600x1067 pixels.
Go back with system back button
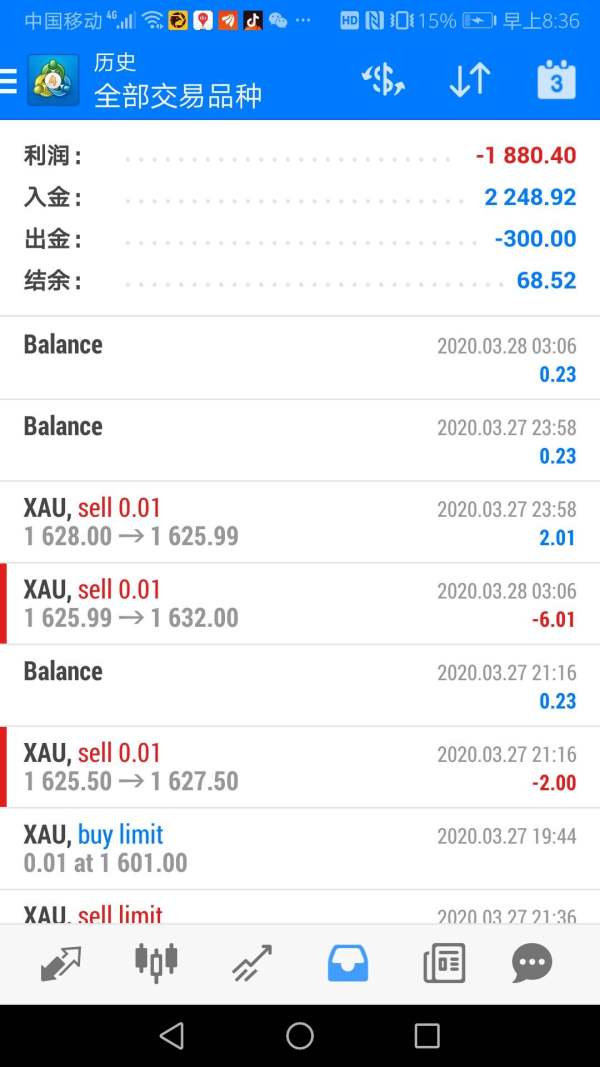pyautogui.click(x=171, y=1036)
